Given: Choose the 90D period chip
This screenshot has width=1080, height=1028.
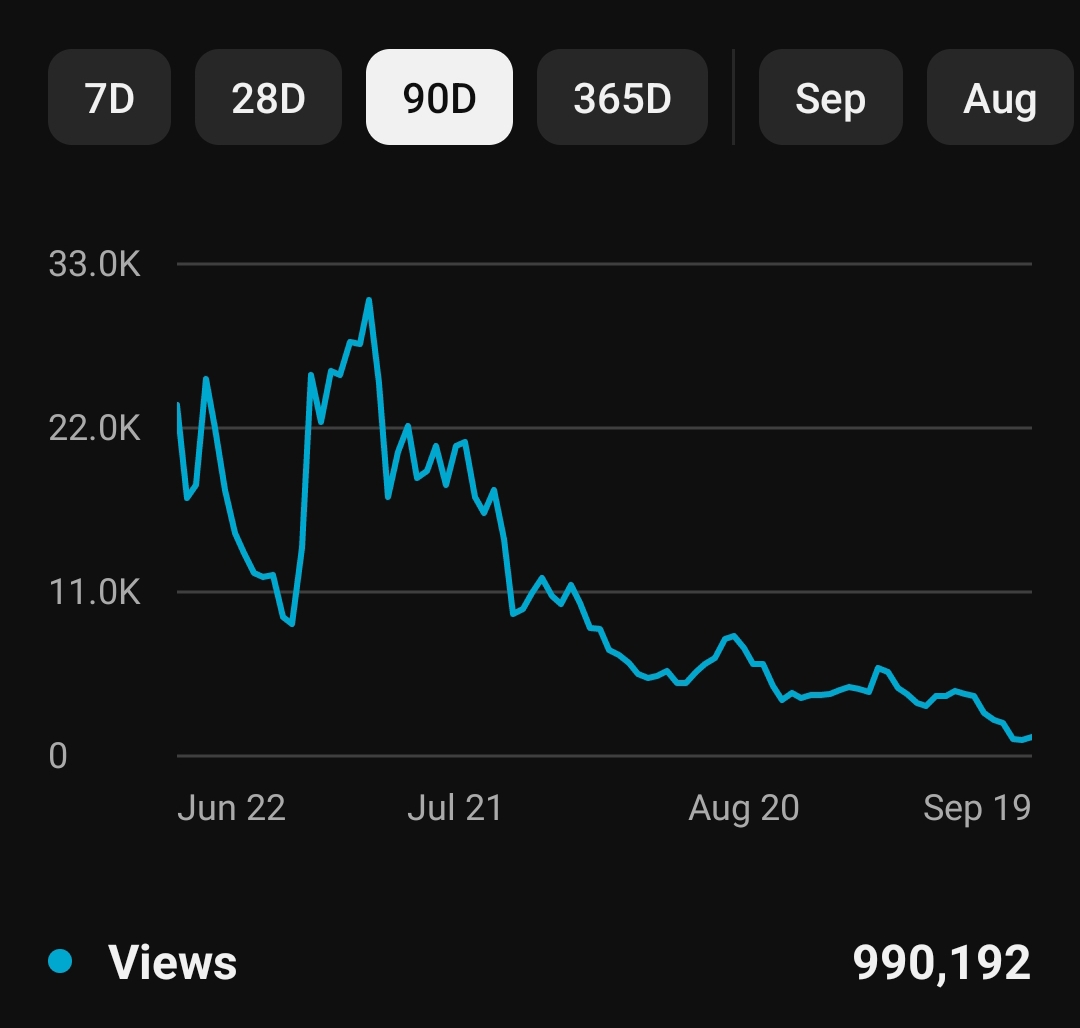Looking at the screenshot, I should click(439, 97).
